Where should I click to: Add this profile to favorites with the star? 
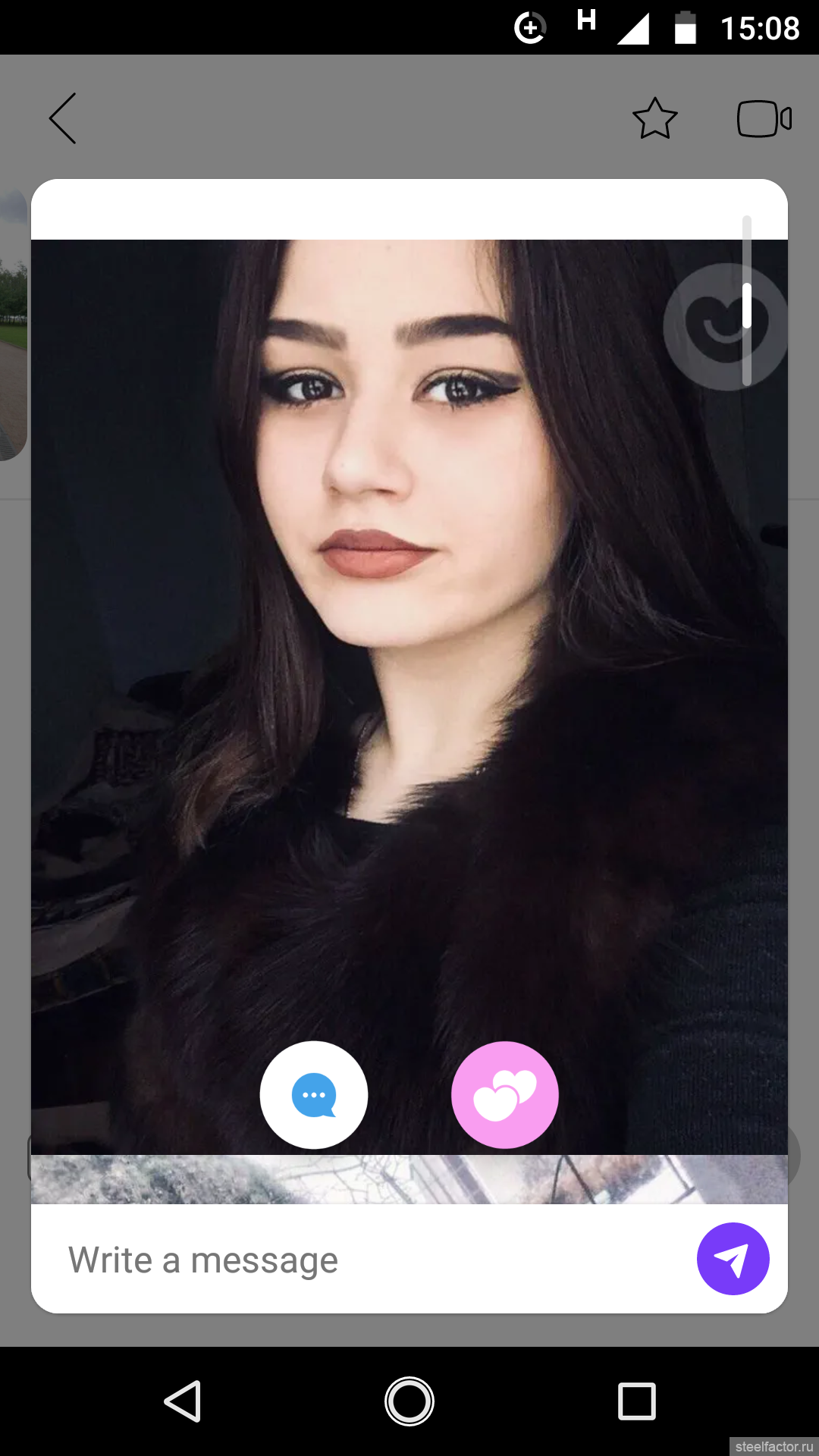tap(655, 118)
